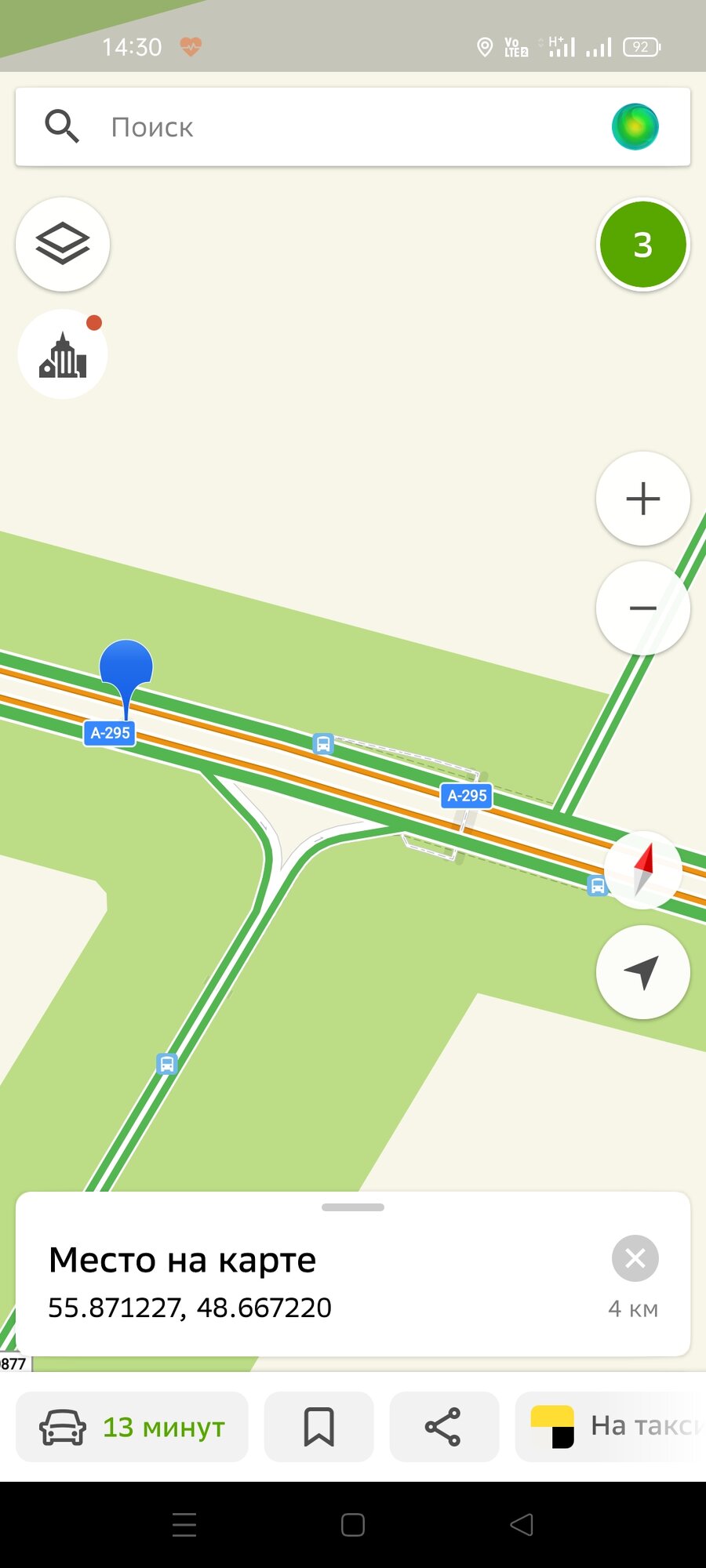Viewport: 706px width, 1568px height.
Task: Bookmark this map location
Action: tap(319, 1427)
